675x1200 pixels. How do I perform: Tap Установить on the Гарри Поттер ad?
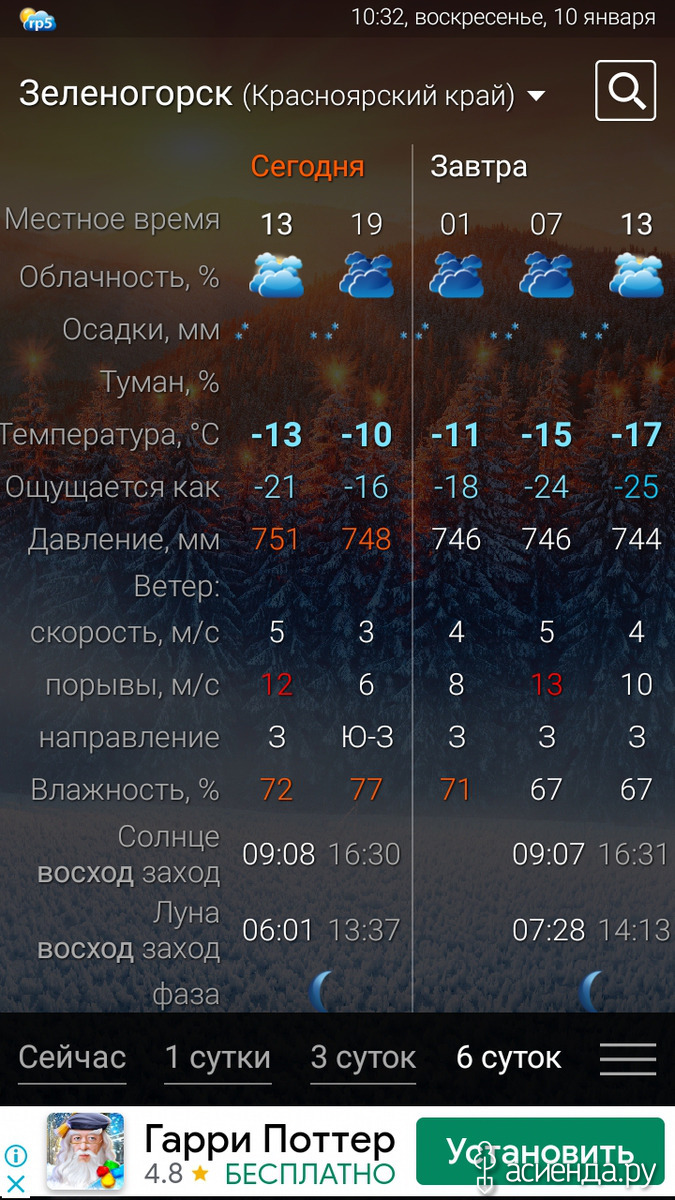click(540, 1153)
